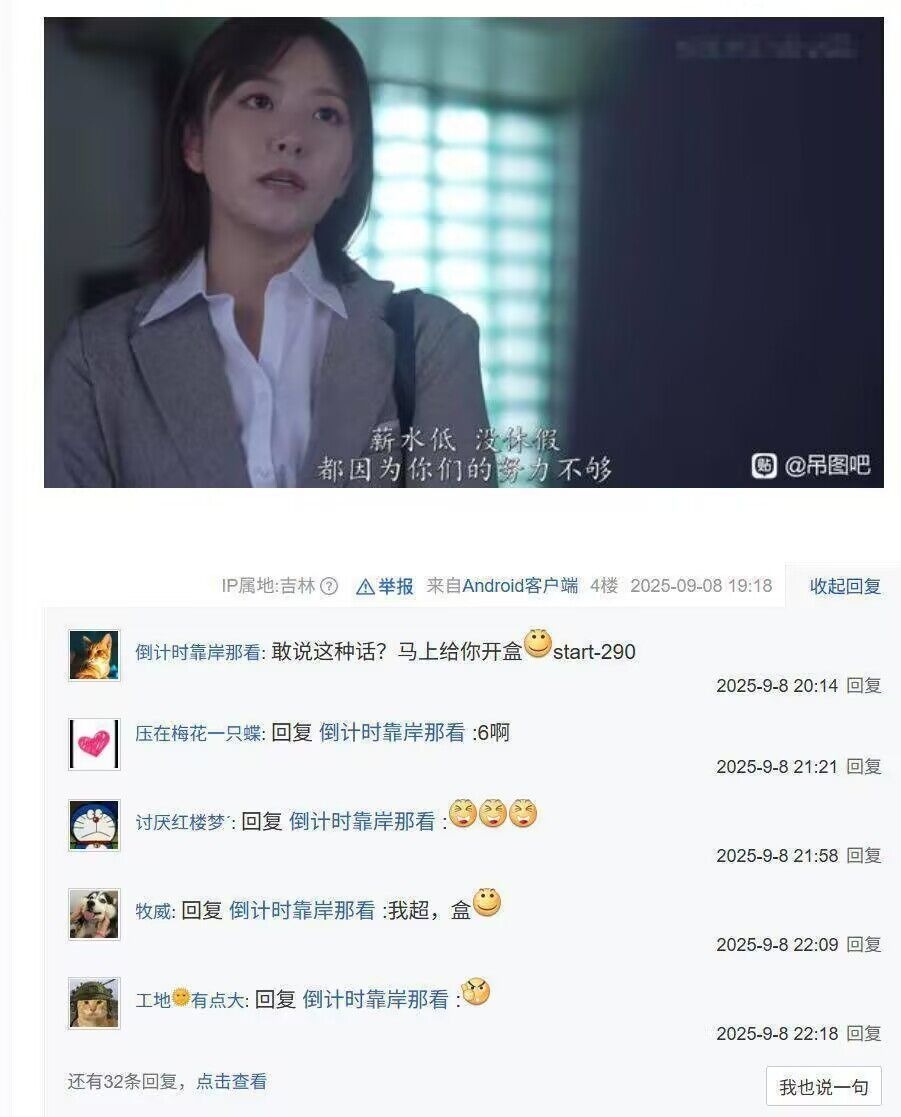This screenshot has width=901, height=1117.
Task: Tap the cat avatar of 工地有点大
Action: pos(94,1002)
